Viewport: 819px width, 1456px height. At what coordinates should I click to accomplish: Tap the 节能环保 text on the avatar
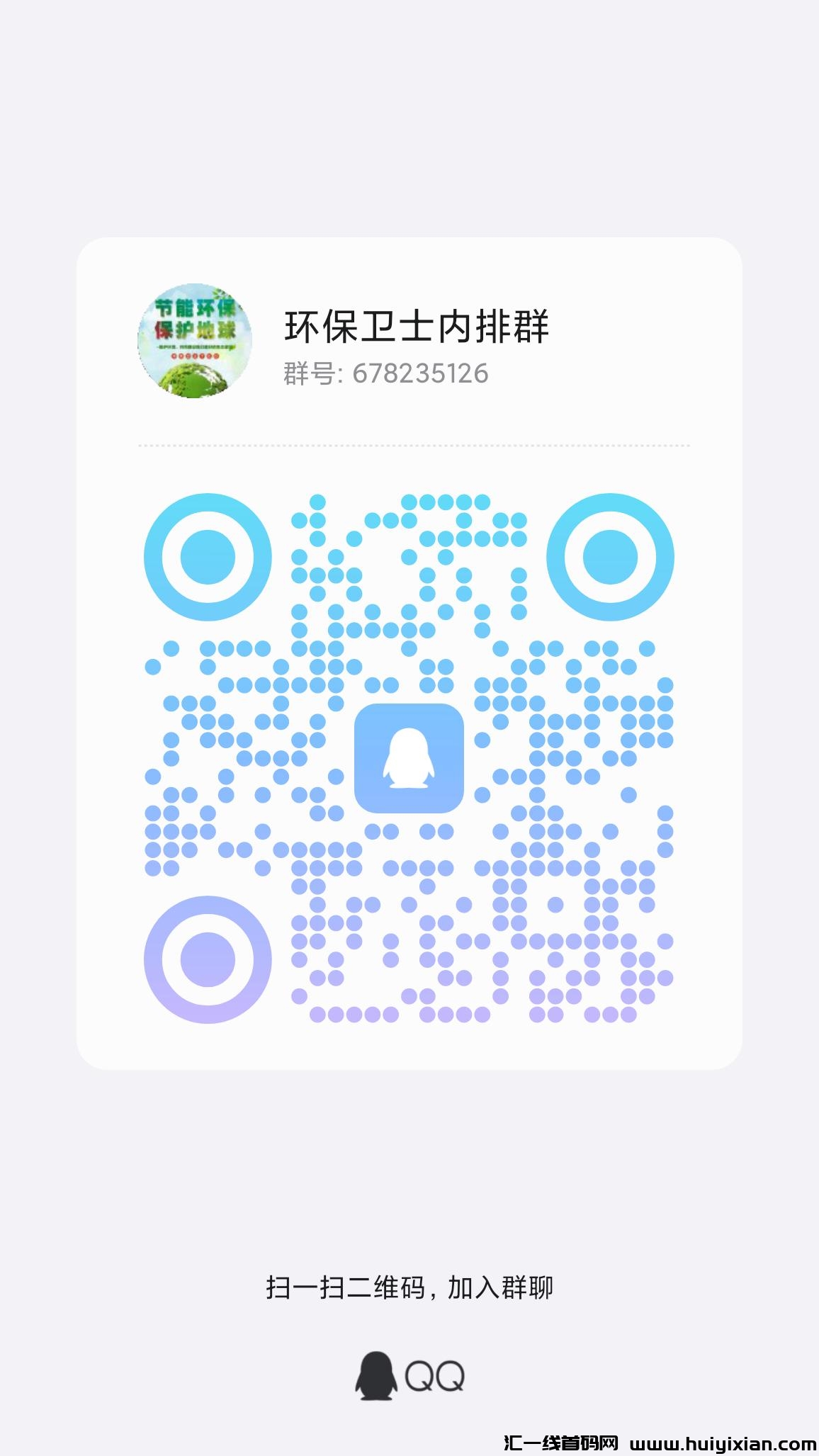[x=196, y=308]
